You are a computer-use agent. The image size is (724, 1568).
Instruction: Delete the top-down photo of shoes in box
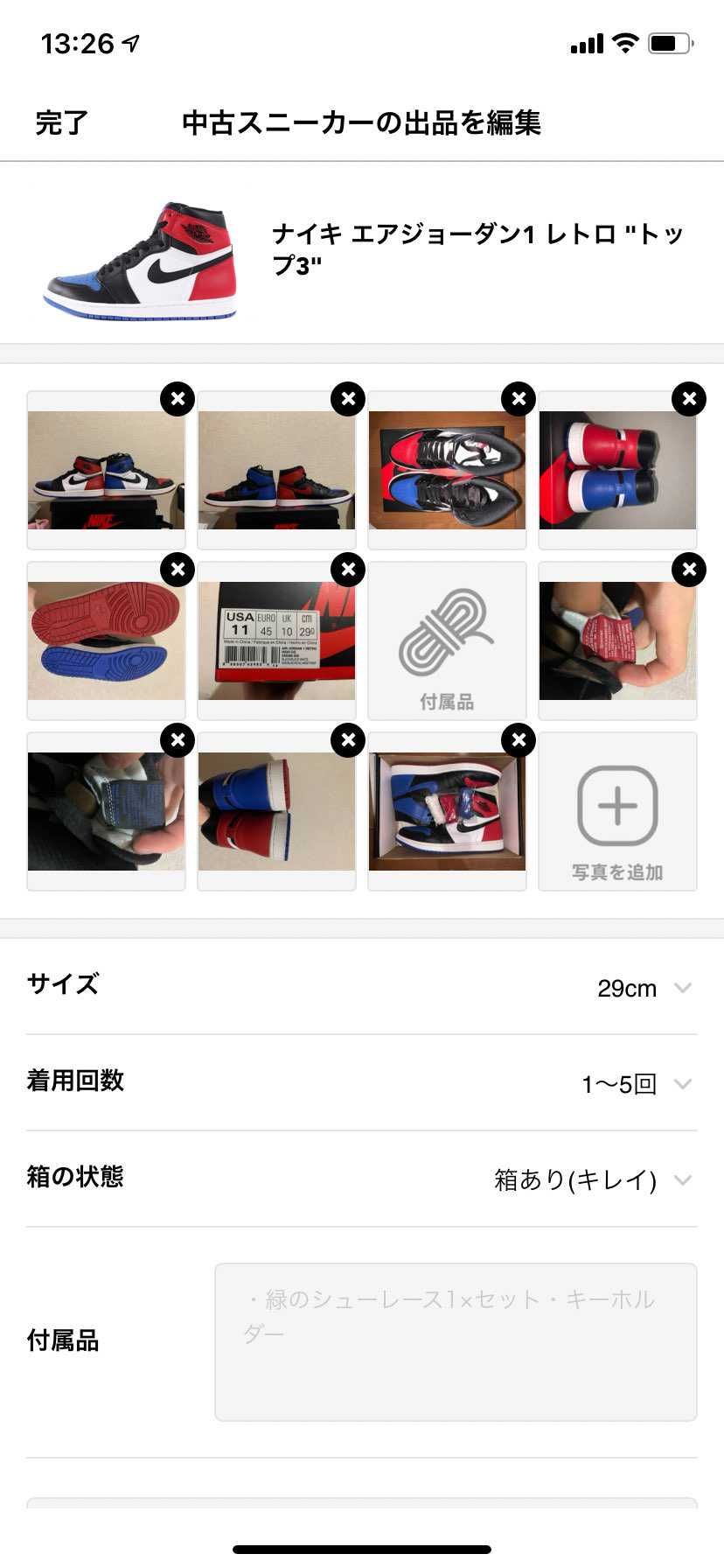(x=519, y=398)
